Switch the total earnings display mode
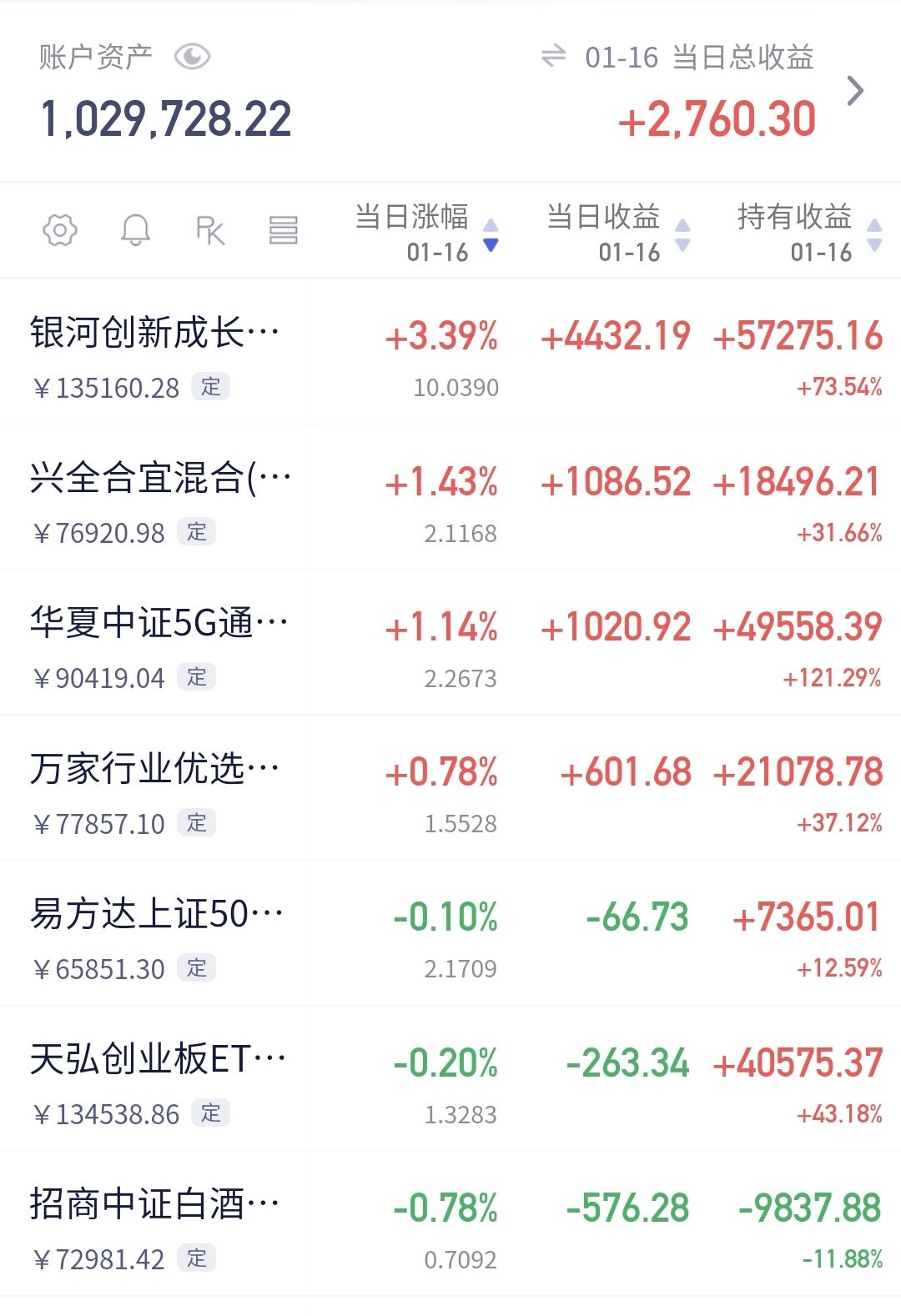The image size is (901, 1316). point(553,57)
